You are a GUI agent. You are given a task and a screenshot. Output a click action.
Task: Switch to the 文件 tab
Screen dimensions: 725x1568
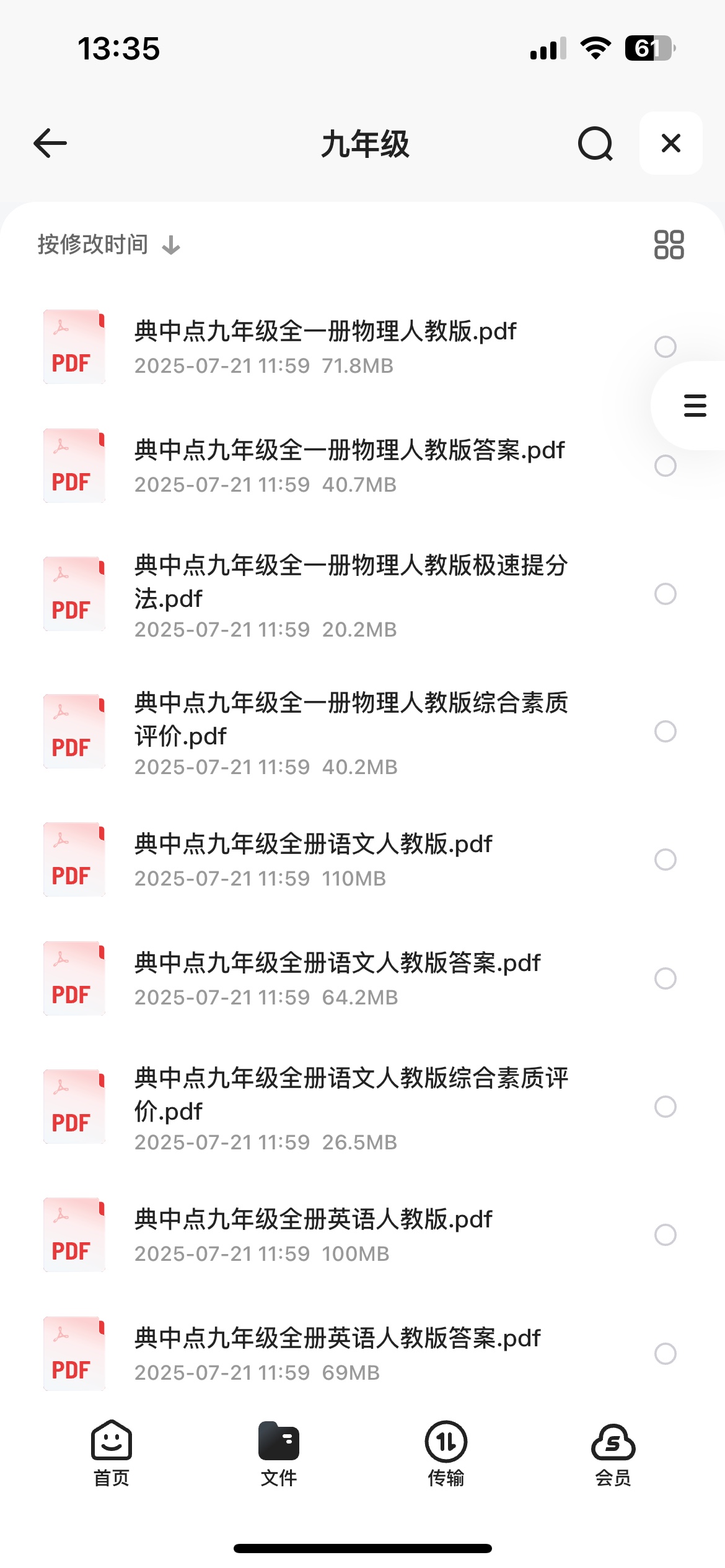pos(279,1453)
